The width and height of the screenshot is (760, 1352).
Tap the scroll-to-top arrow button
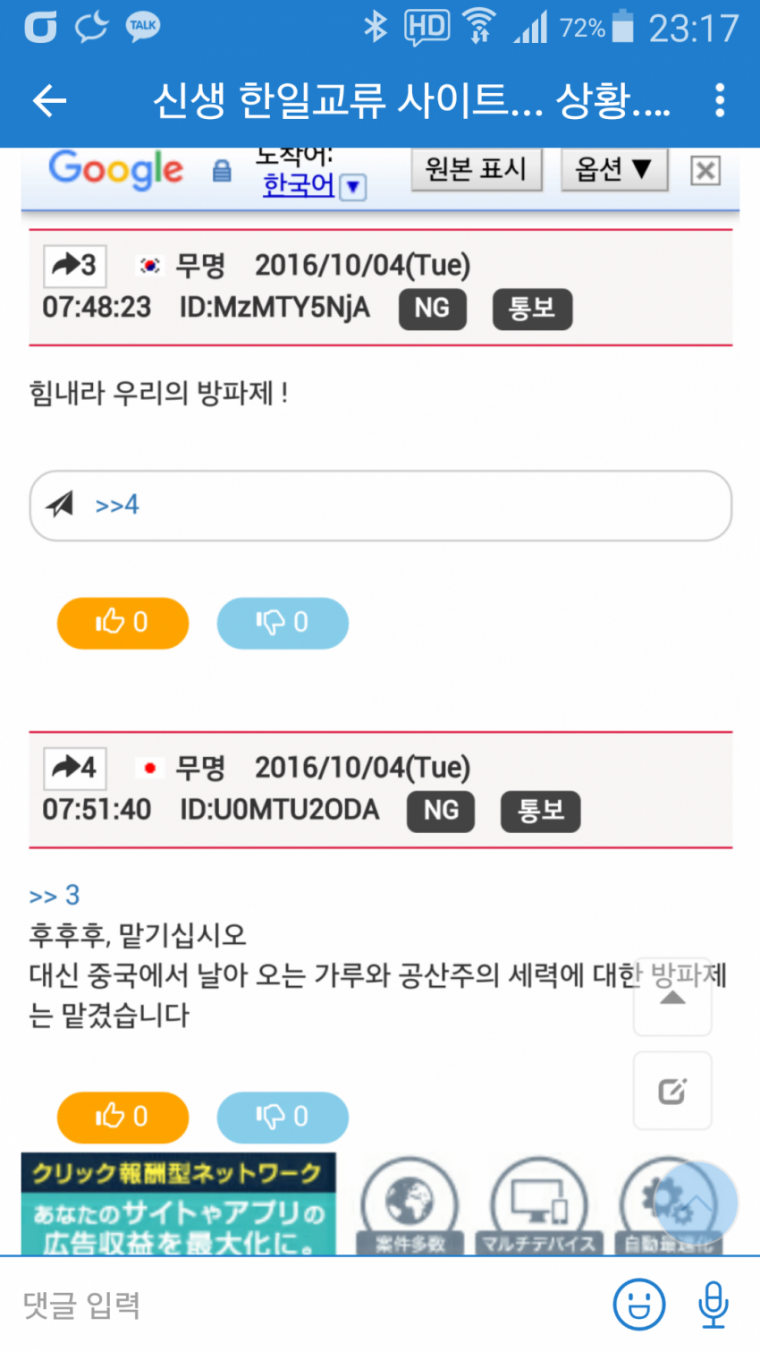click(672, 996)
